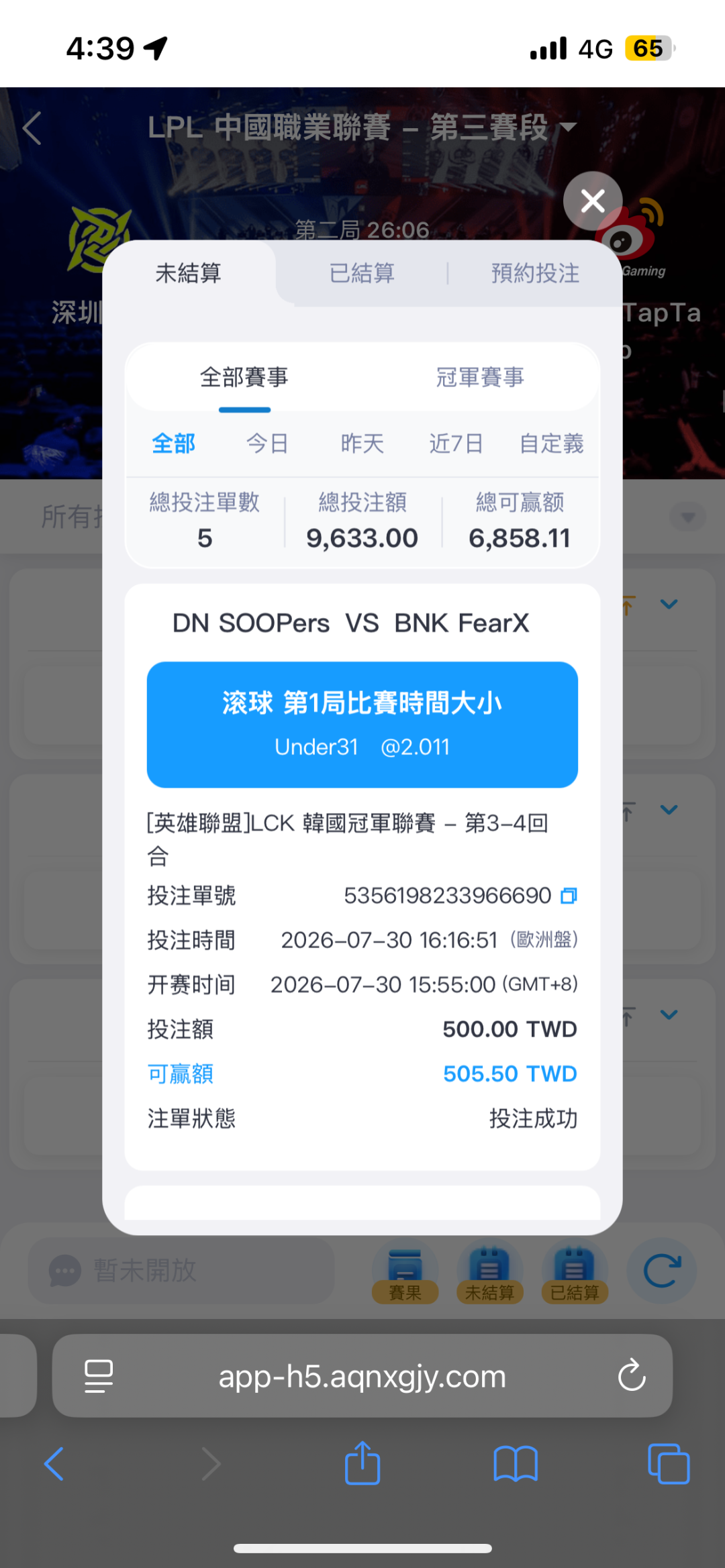Filter bets by 昨天
The width and height of the screenshot is (725, 1568).
[362, 443]
